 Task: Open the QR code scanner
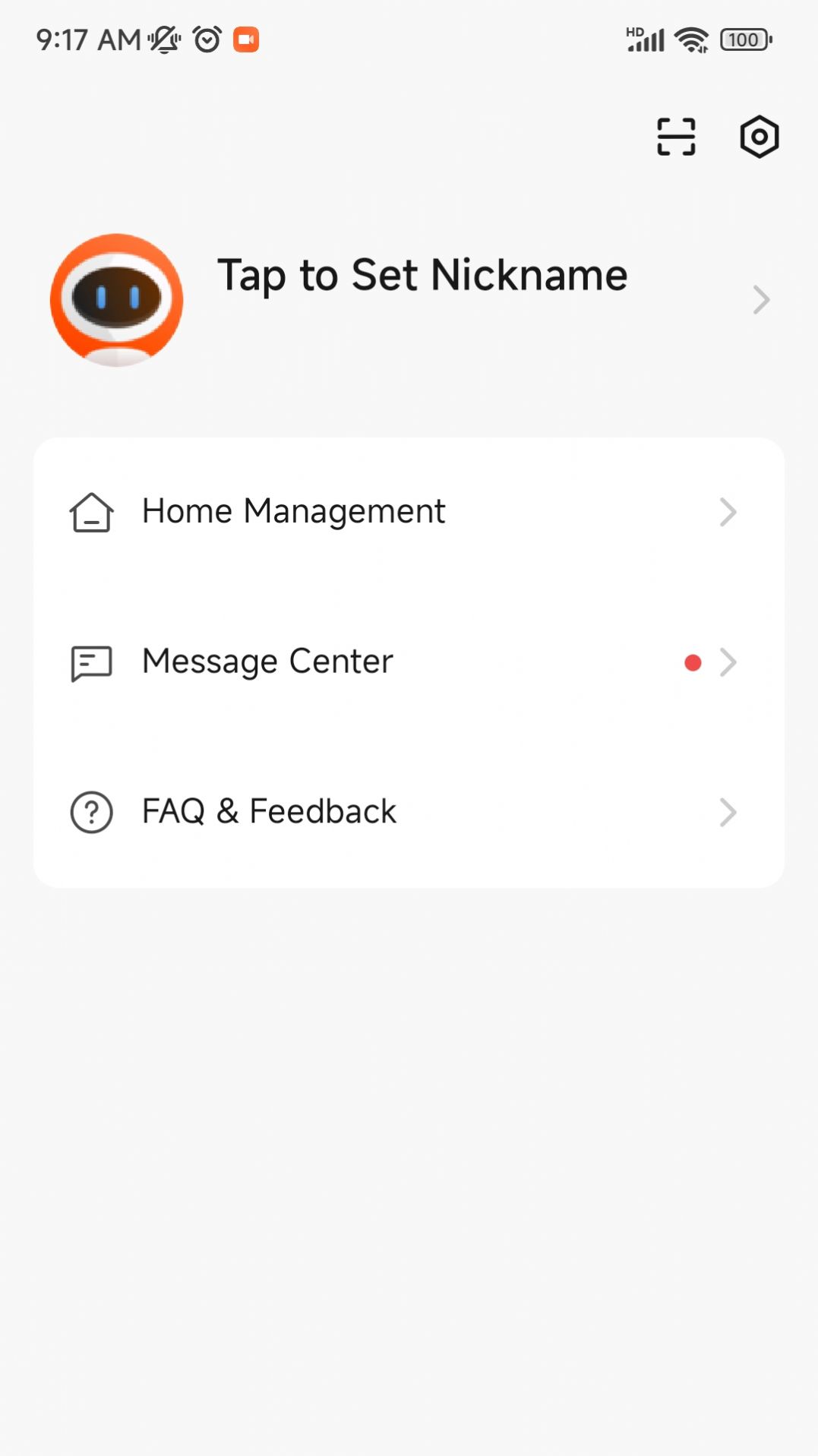676,137
